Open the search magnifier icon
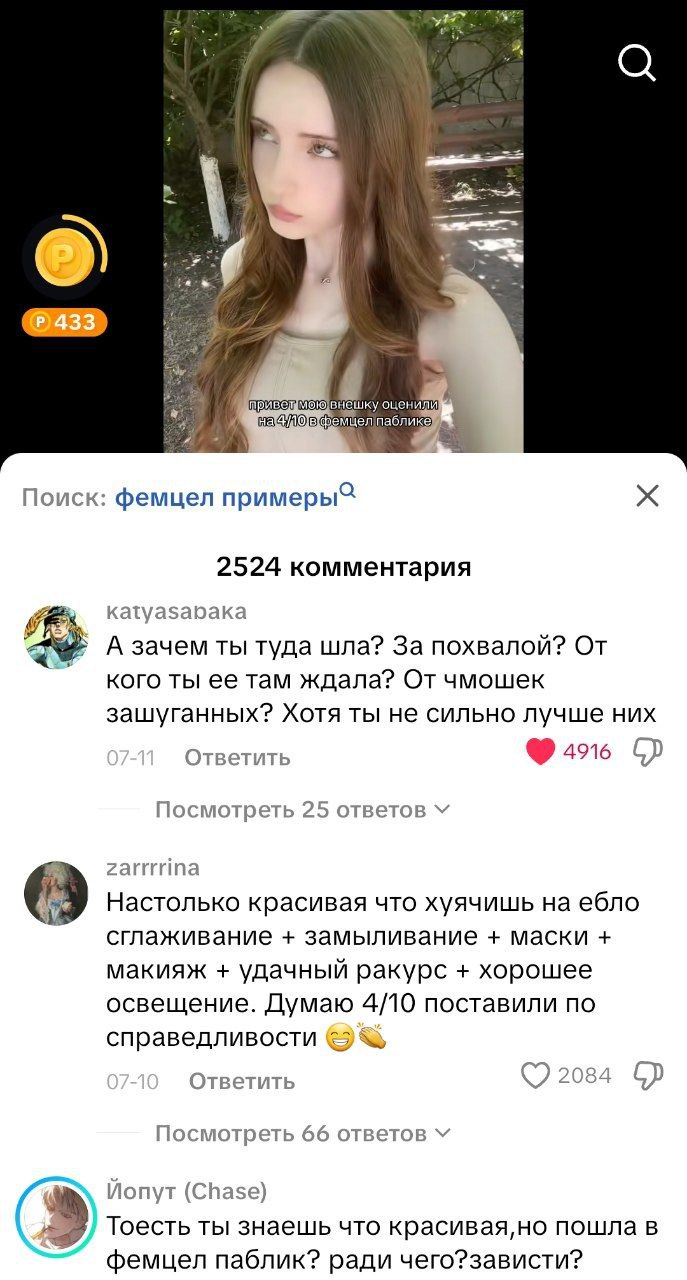The width and height of the screenshot is (687, 1280). pos(637,64)
